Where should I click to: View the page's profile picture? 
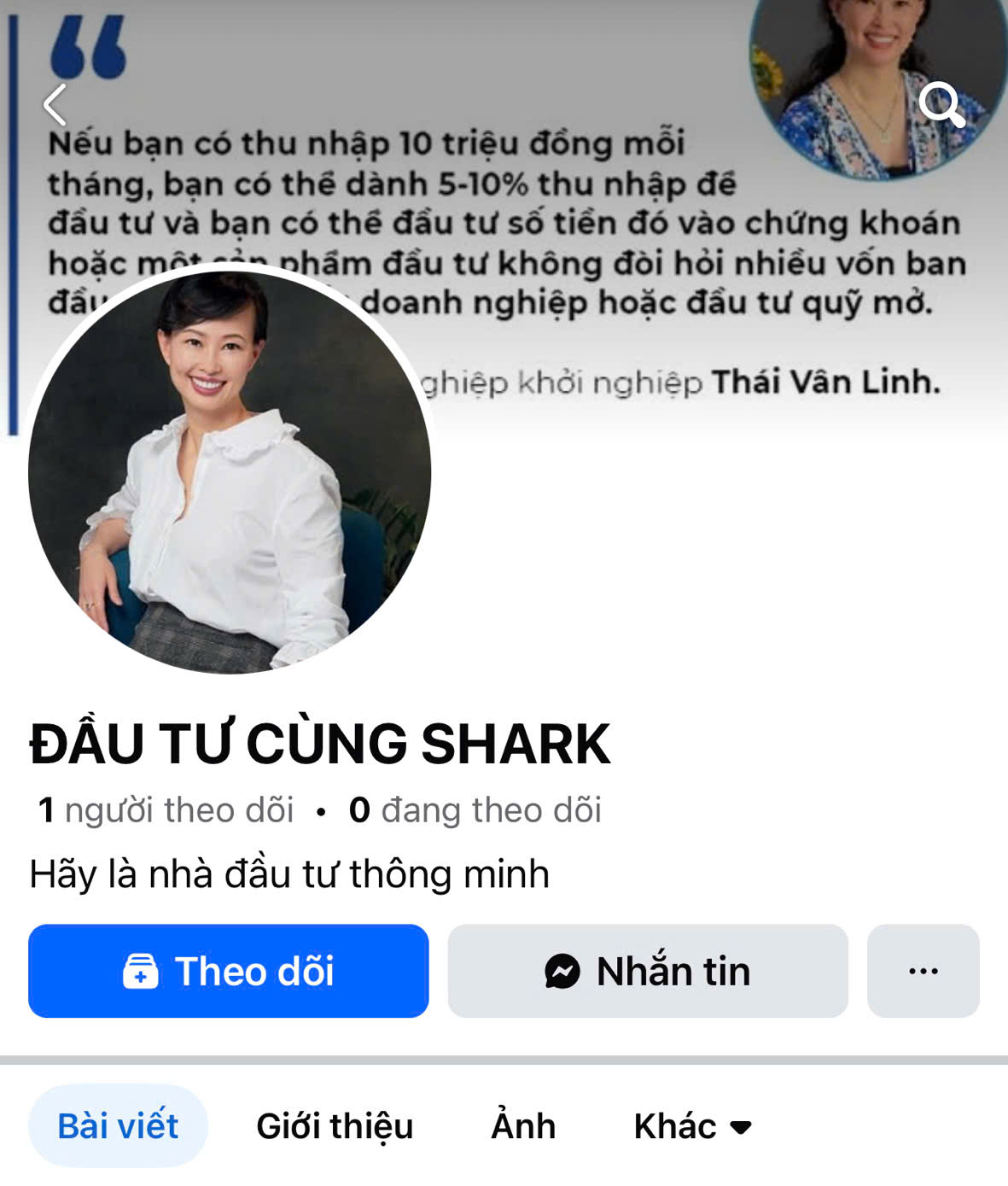click(229, 472)
